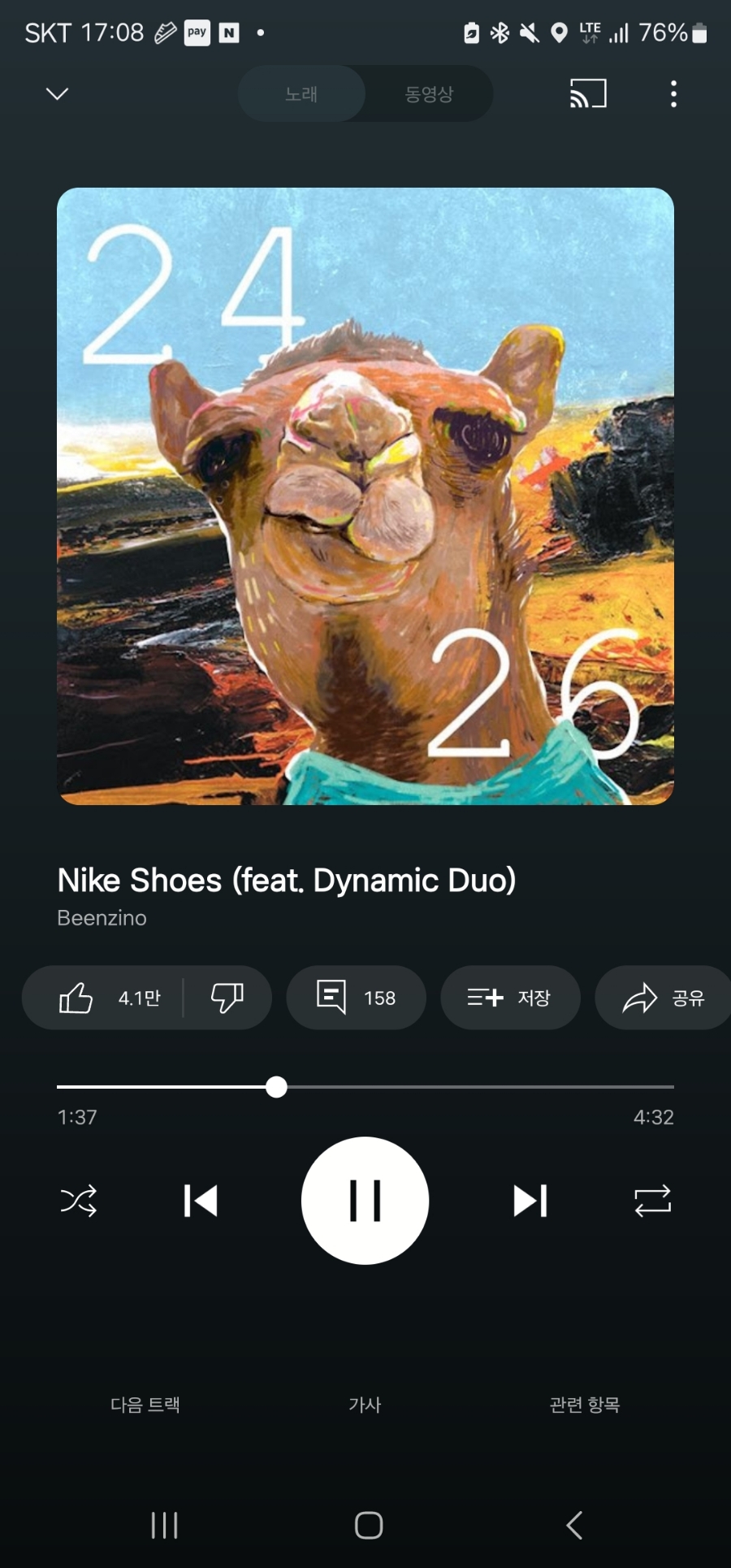Skip to the previous track
731x1568 pixels.
pos(201,1201)
